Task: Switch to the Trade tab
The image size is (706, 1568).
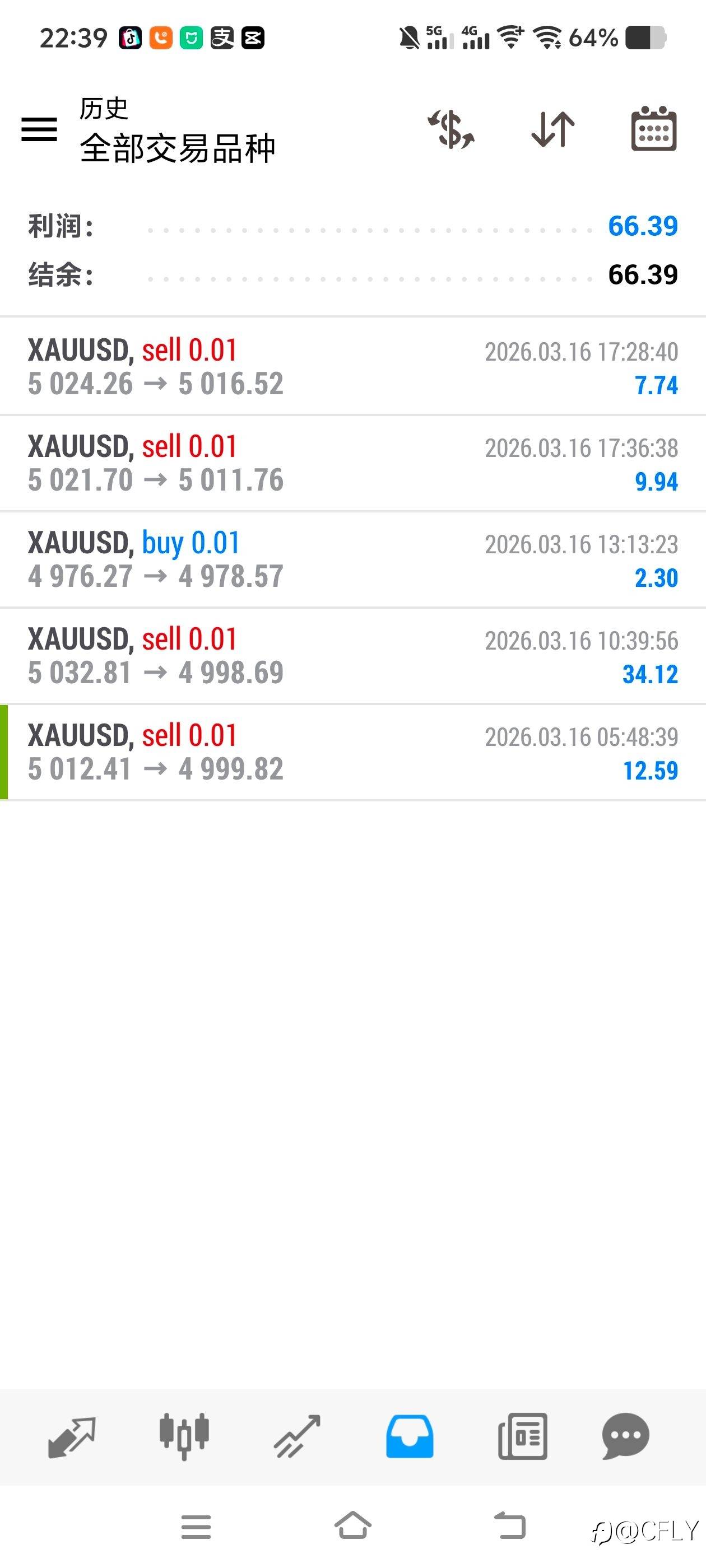Action: (296, 1436)
